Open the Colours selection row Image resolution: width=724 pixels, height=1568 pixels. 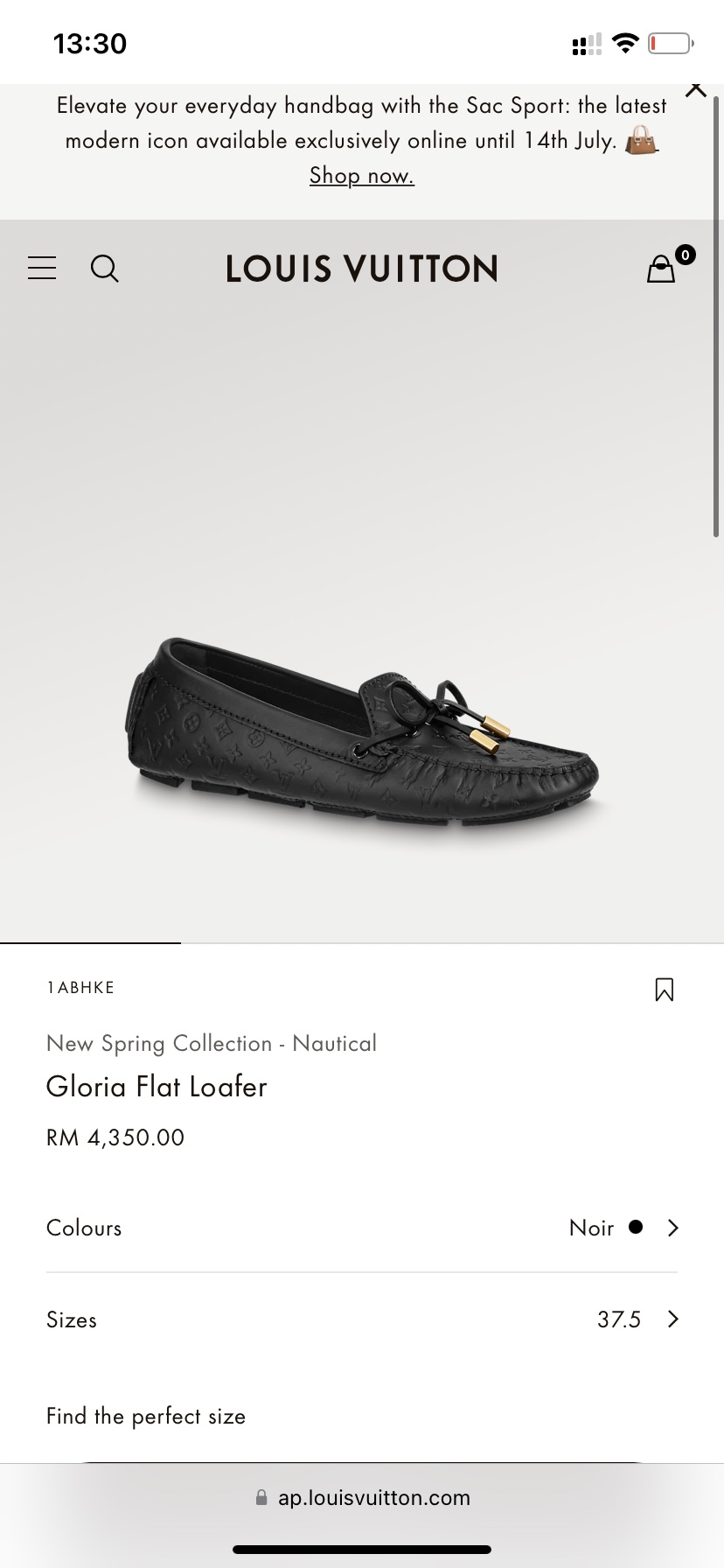(361, 1228)
